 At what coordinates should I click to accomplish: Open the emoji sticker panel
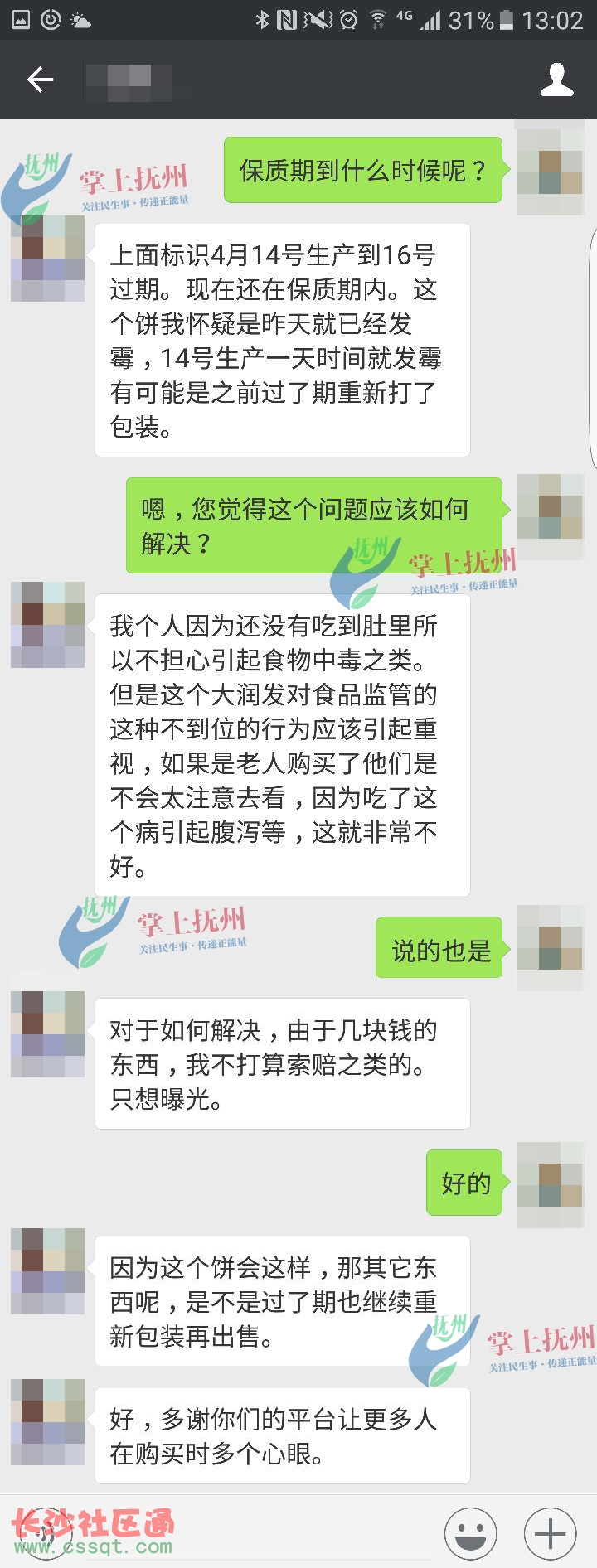point(470,1534)
